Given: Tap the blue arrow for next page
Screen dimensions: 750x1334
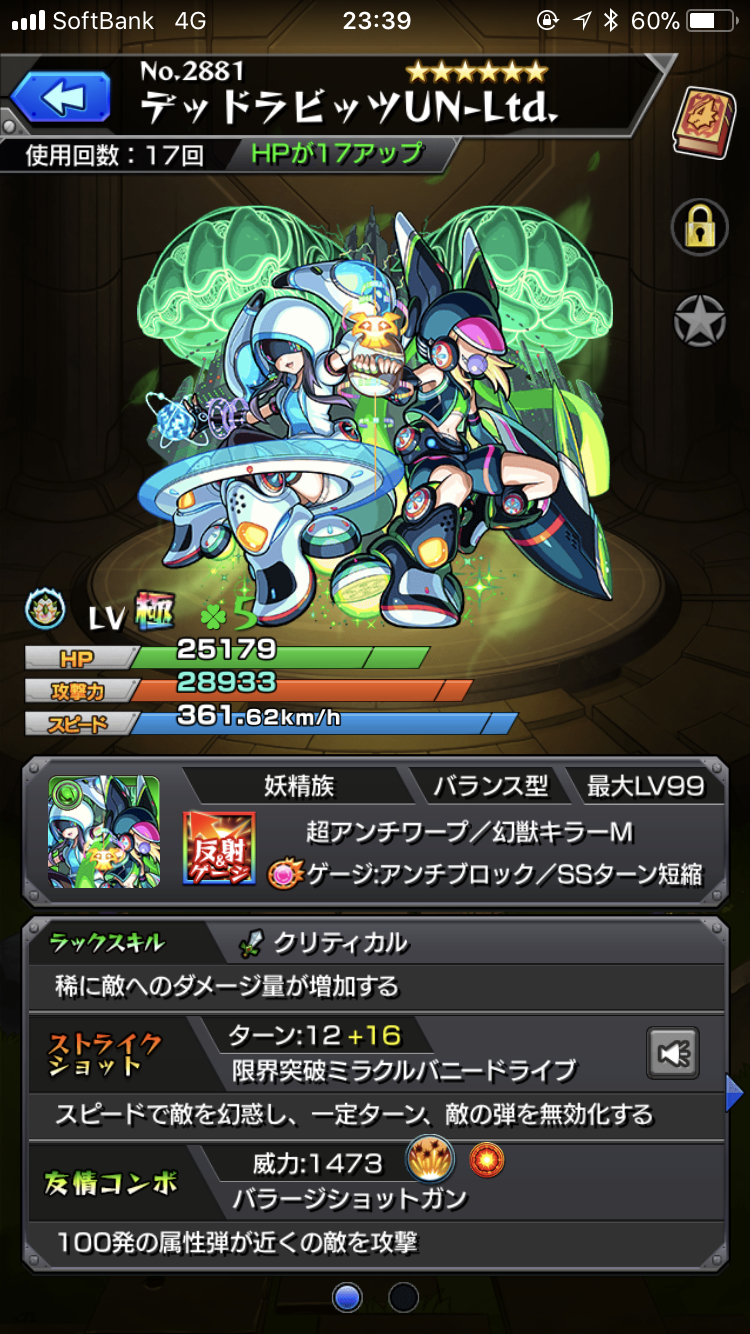Looking at the screenshot, I should click(x=735, y=1093).
